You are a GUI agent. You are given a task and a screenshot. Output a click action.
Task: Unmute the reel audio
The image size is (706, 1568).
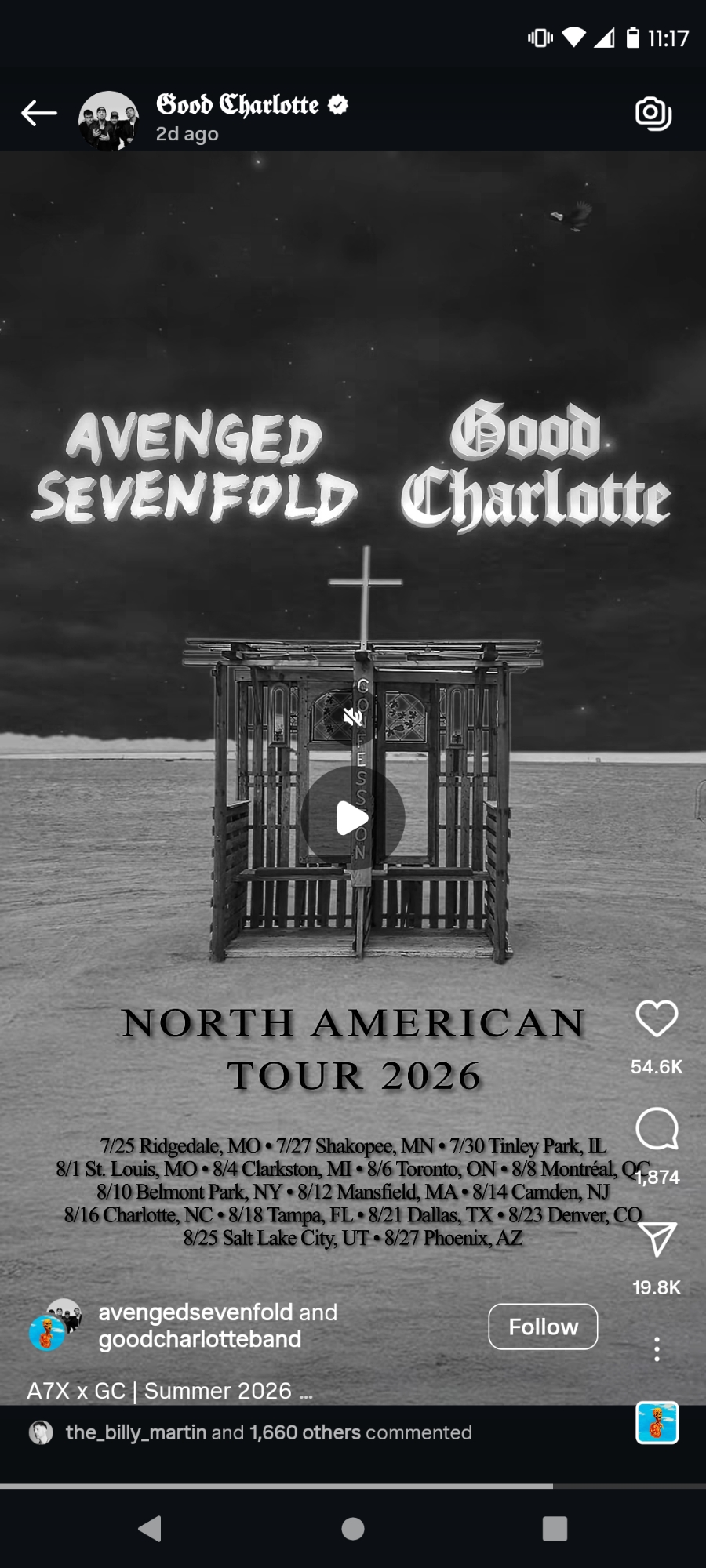pos(352,717)
